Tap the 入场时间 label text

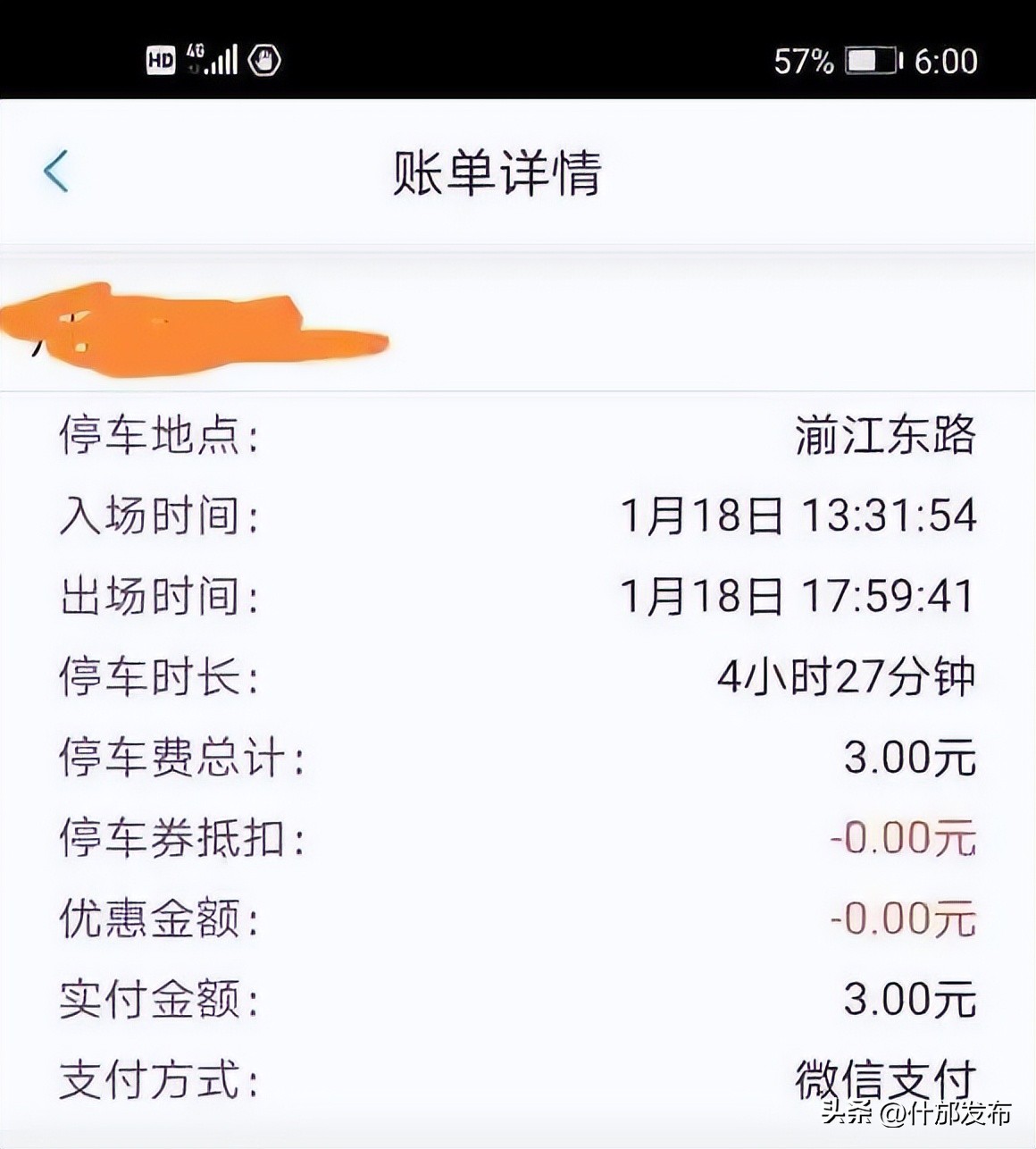[x=155, y=516]
